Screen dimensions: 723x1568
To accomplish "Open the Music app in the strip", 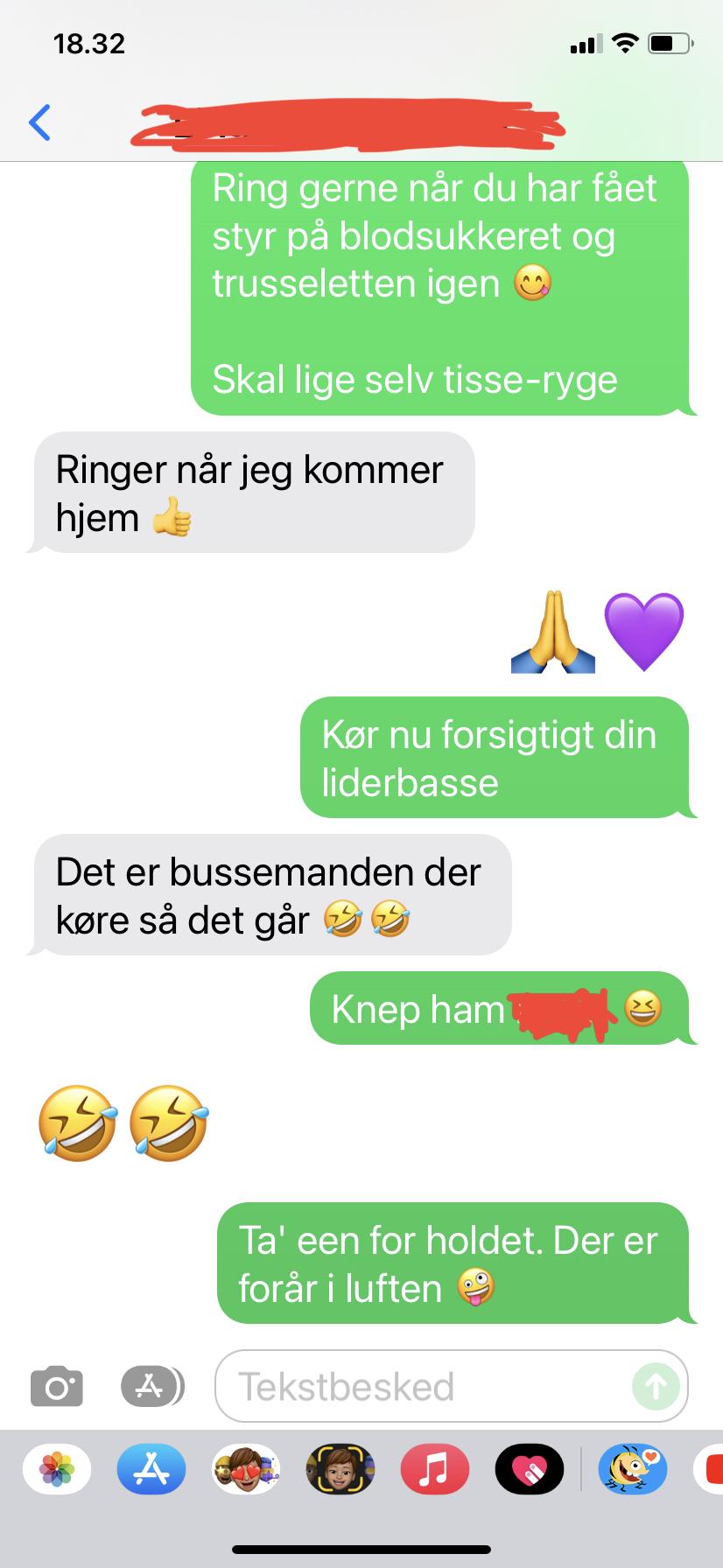I will pos(435,1469).
